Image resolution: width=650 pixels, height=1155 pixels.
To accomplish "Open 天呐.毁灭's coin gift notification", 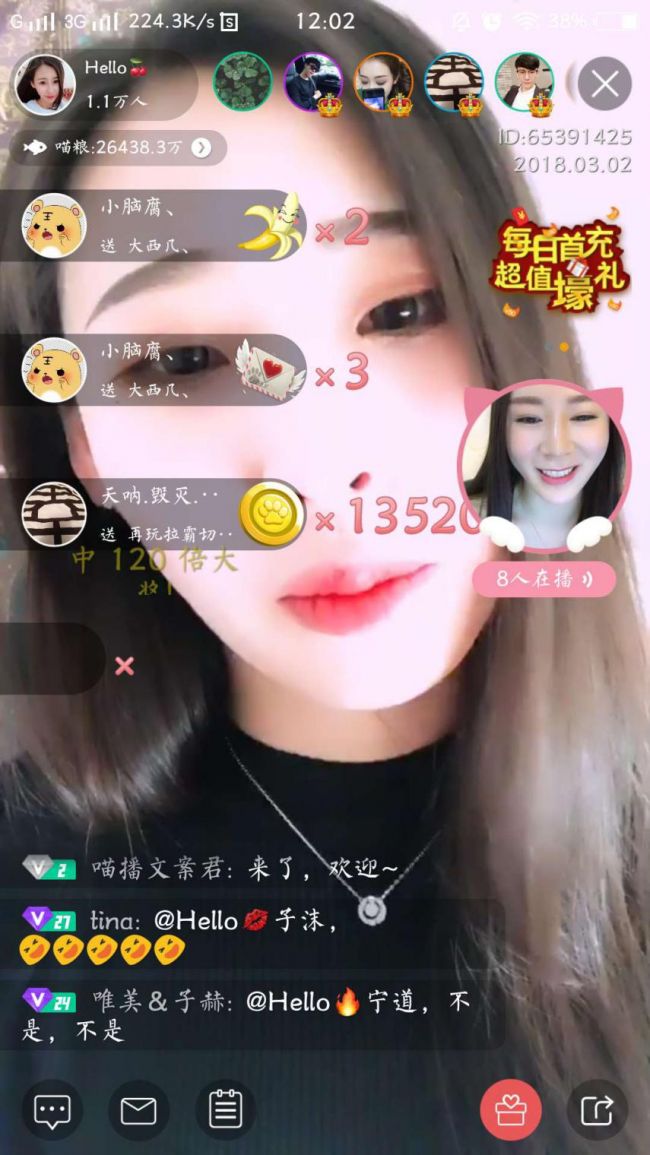I will 150,514.
